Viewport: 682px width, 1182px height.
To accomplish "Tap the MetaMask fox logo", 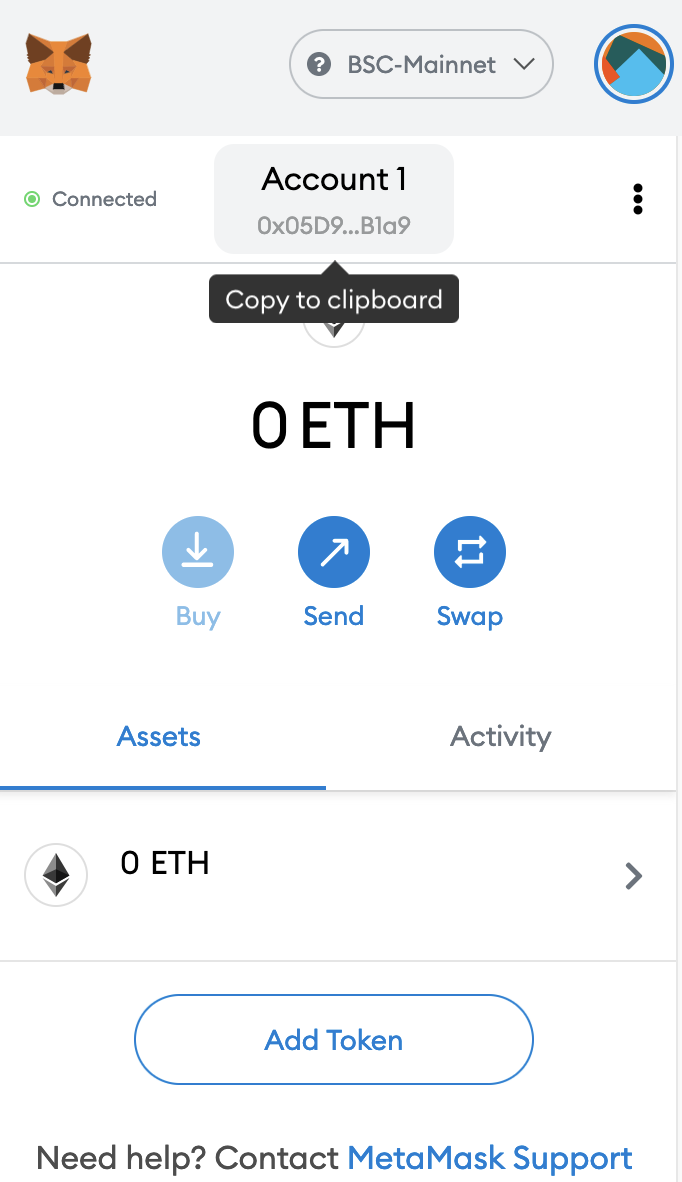I will coord(58,64).
